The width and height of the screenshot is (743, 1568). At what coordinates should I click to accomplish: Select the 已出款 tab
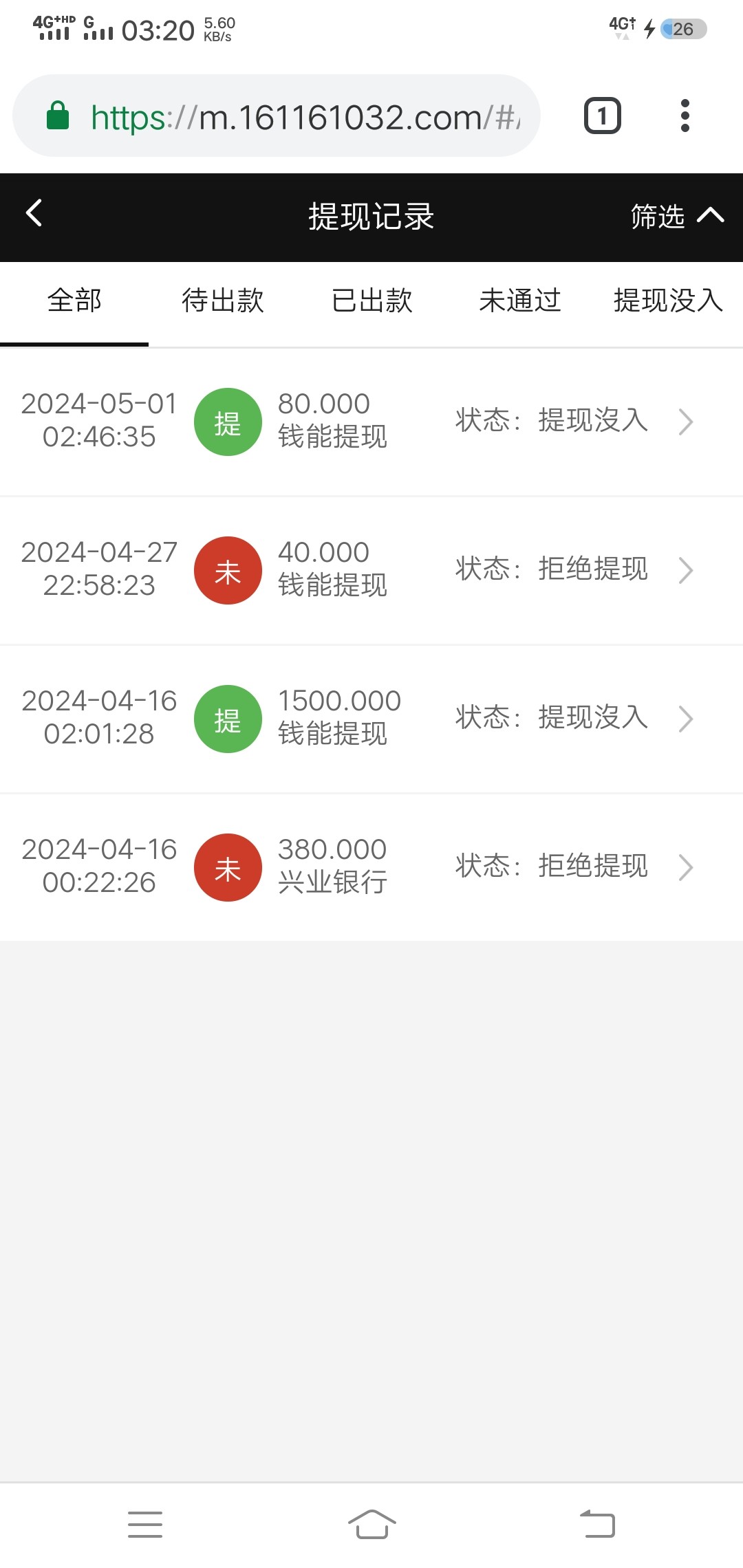[x=371, y=301]
